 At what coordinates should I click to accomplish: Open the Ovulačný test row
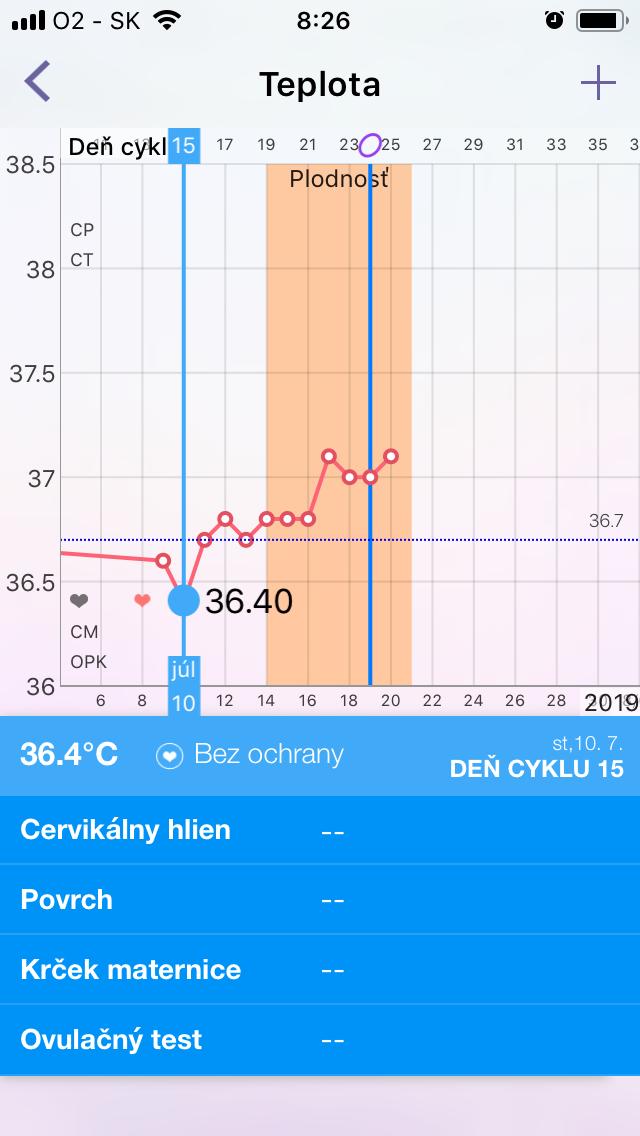click(x=320, y=1040)
